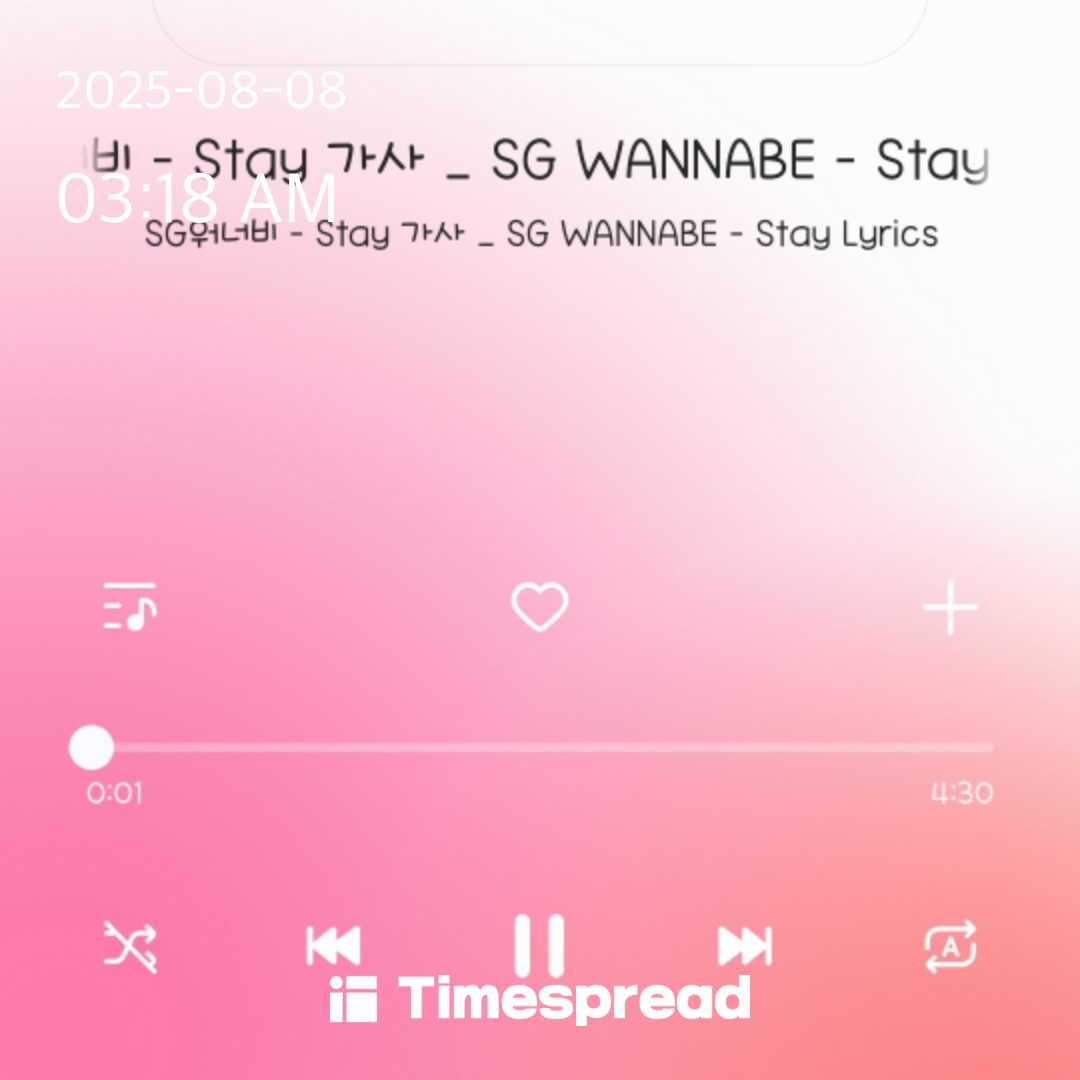
Task: Tap the playback progress bar
Action: click(540, 747)
